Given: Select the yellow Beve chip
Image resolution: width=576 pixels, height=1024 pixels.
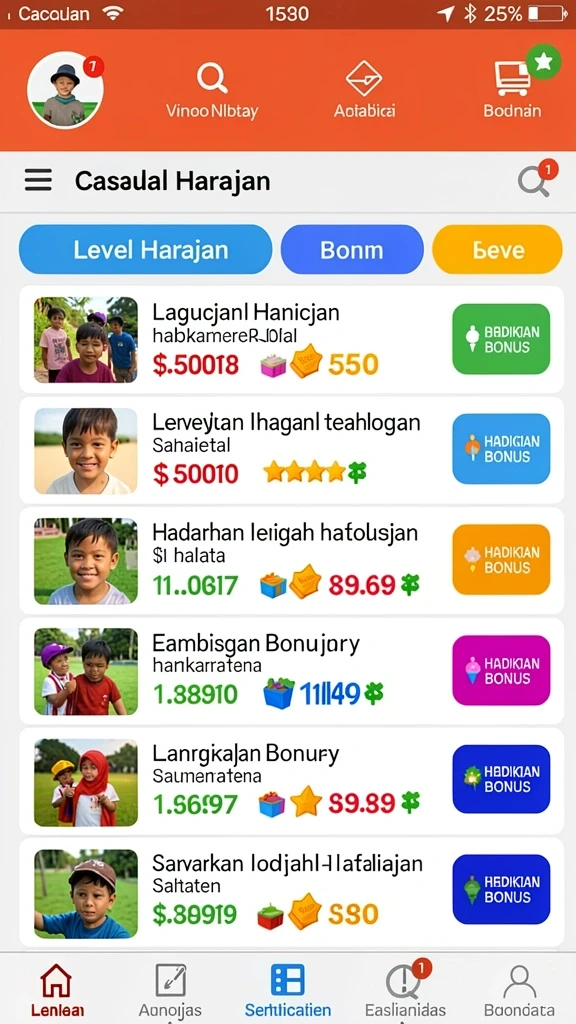Looking at the screenshot, I should (x=498, y=249).
